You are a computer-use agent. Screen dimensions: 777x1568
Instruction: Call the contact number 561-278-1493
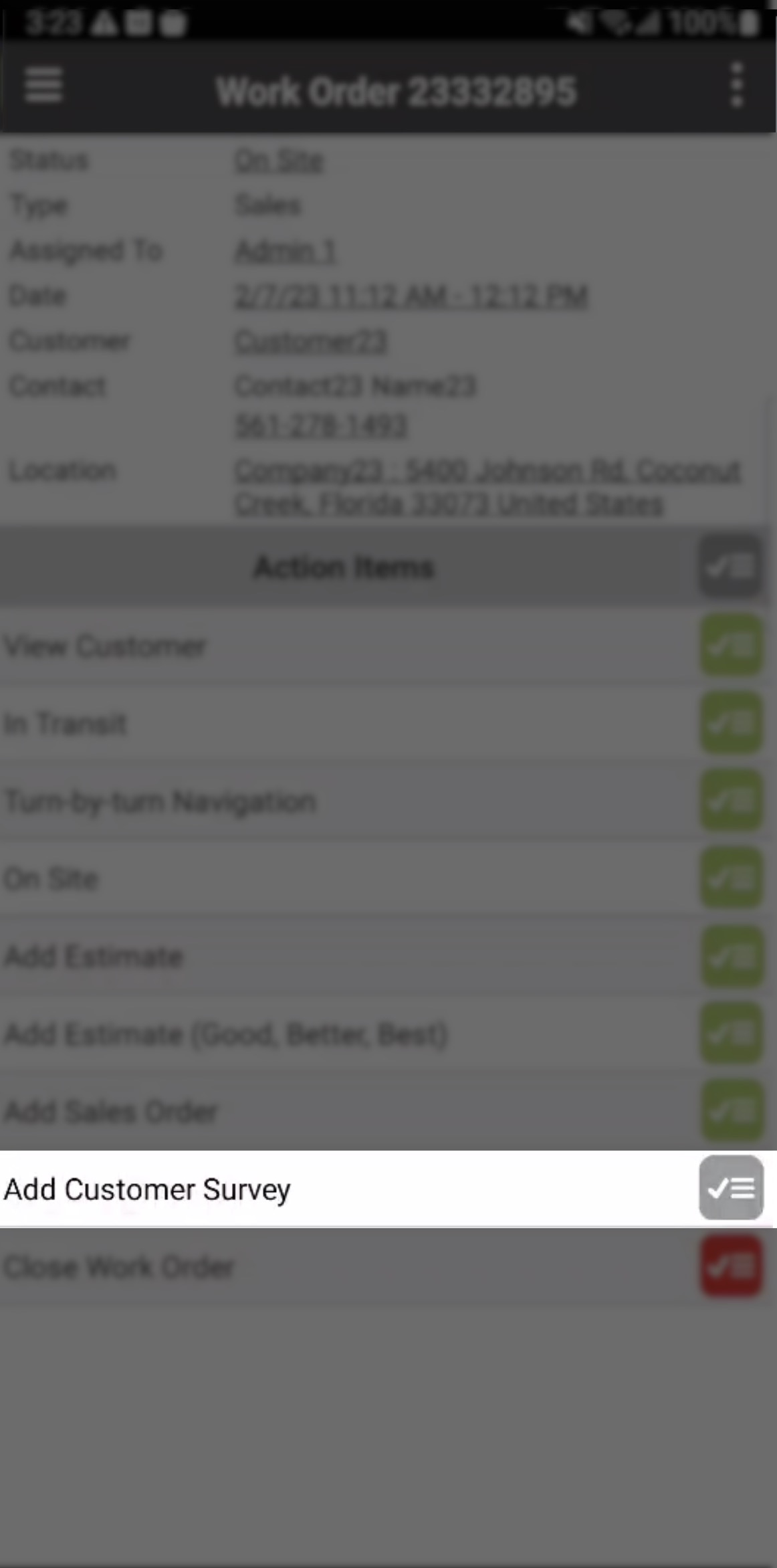(x=320, y=426)
